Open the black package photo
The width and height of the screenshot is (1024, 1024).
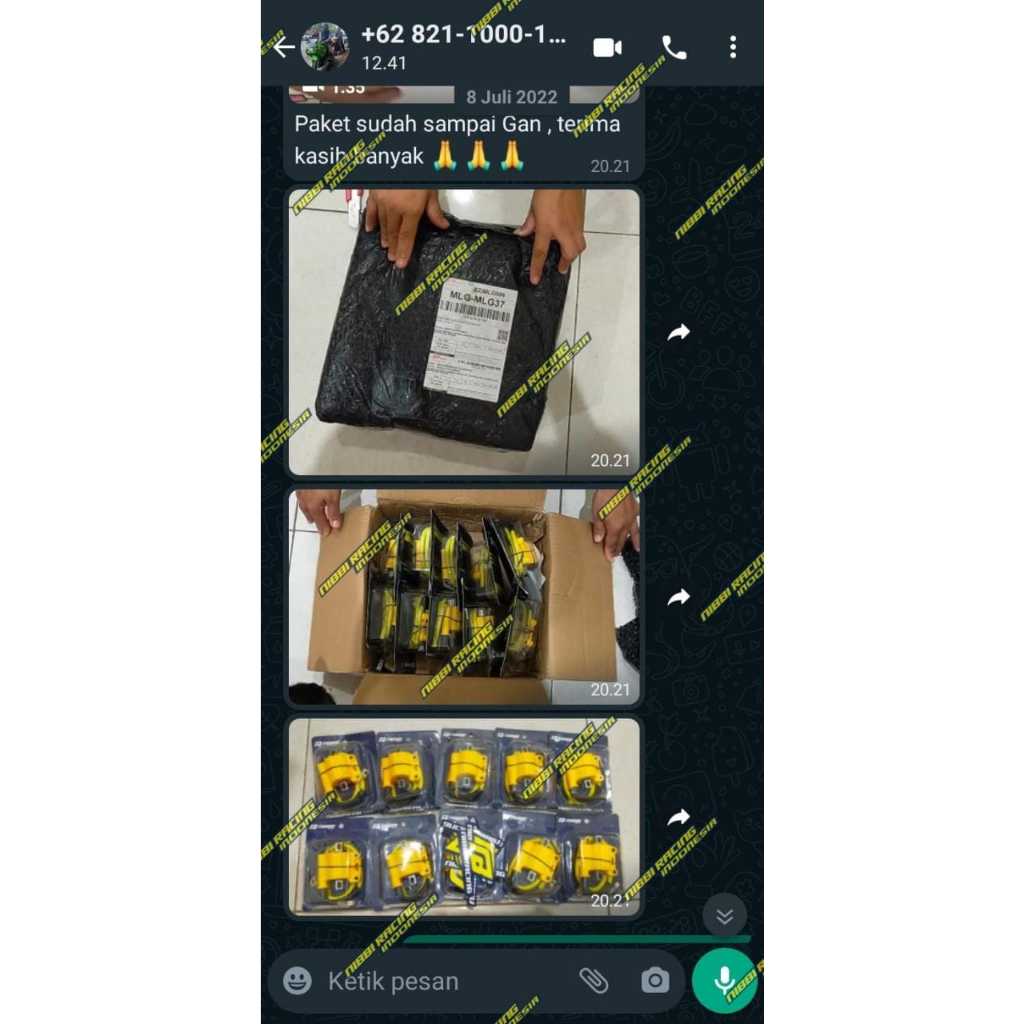click(464, 331)
